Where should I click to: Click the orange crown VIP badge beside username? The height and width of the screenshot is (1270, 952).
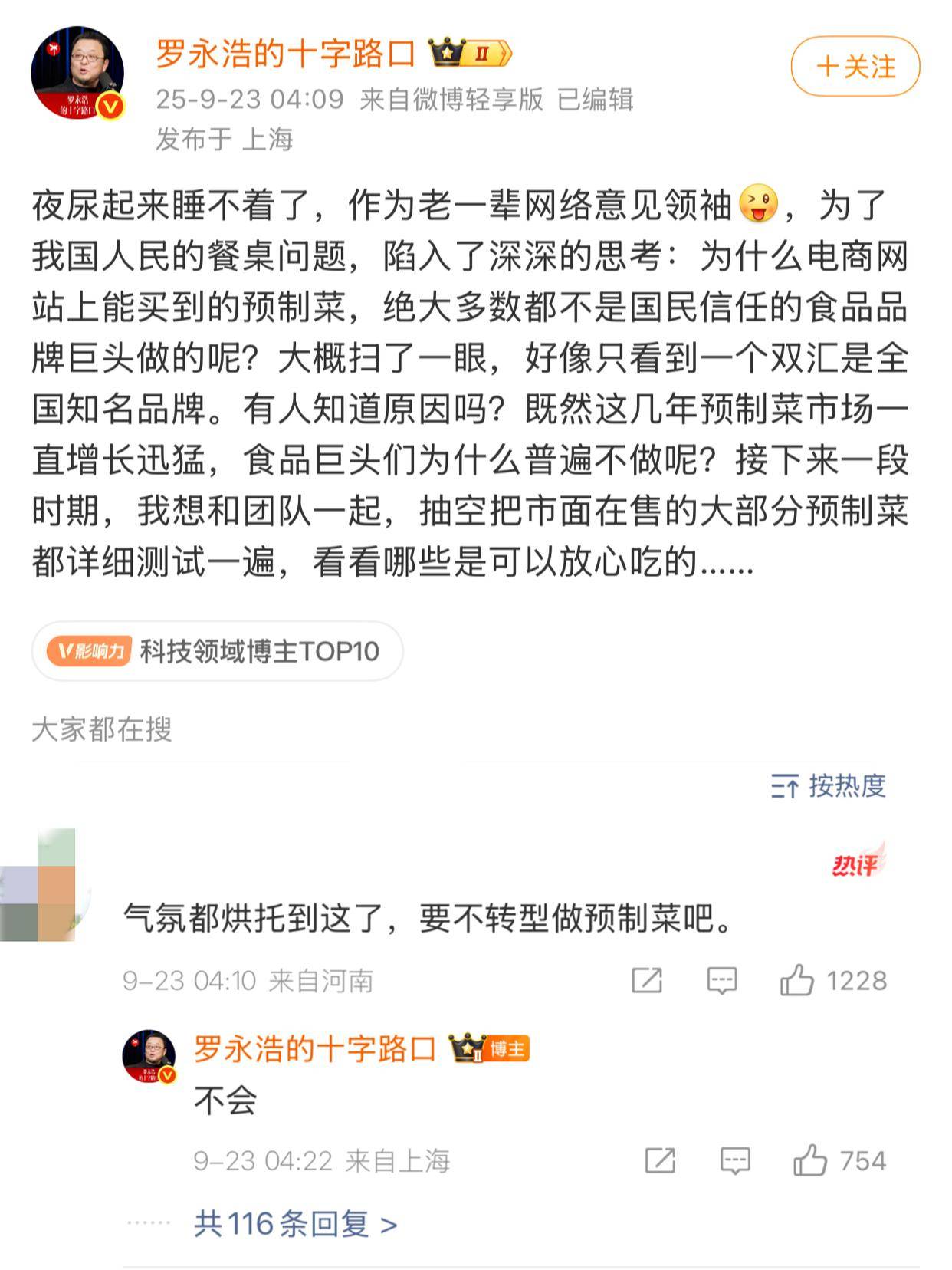point(468,54)
